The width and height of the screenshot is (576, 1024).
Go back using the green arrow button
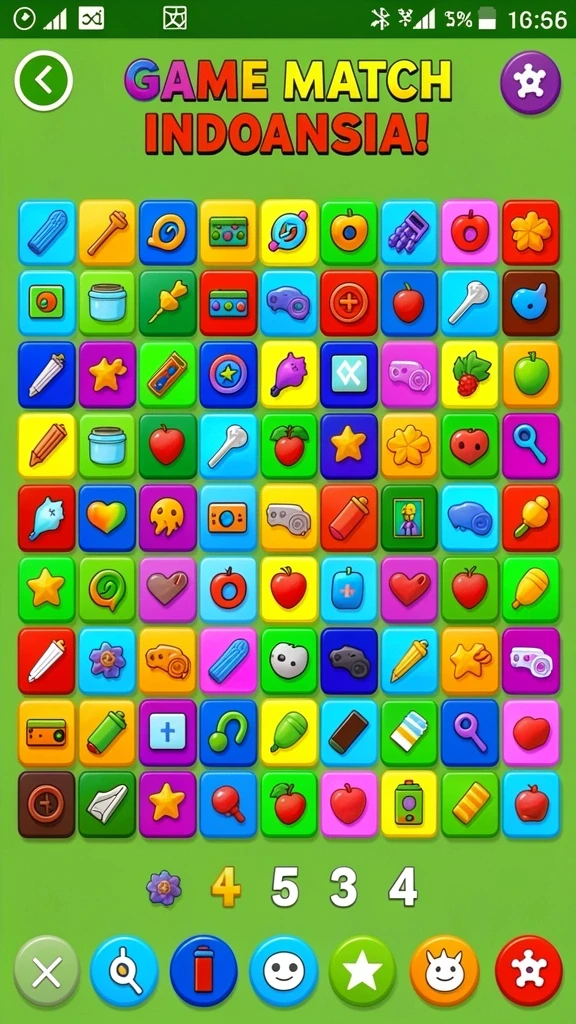(x=44, y=81)
